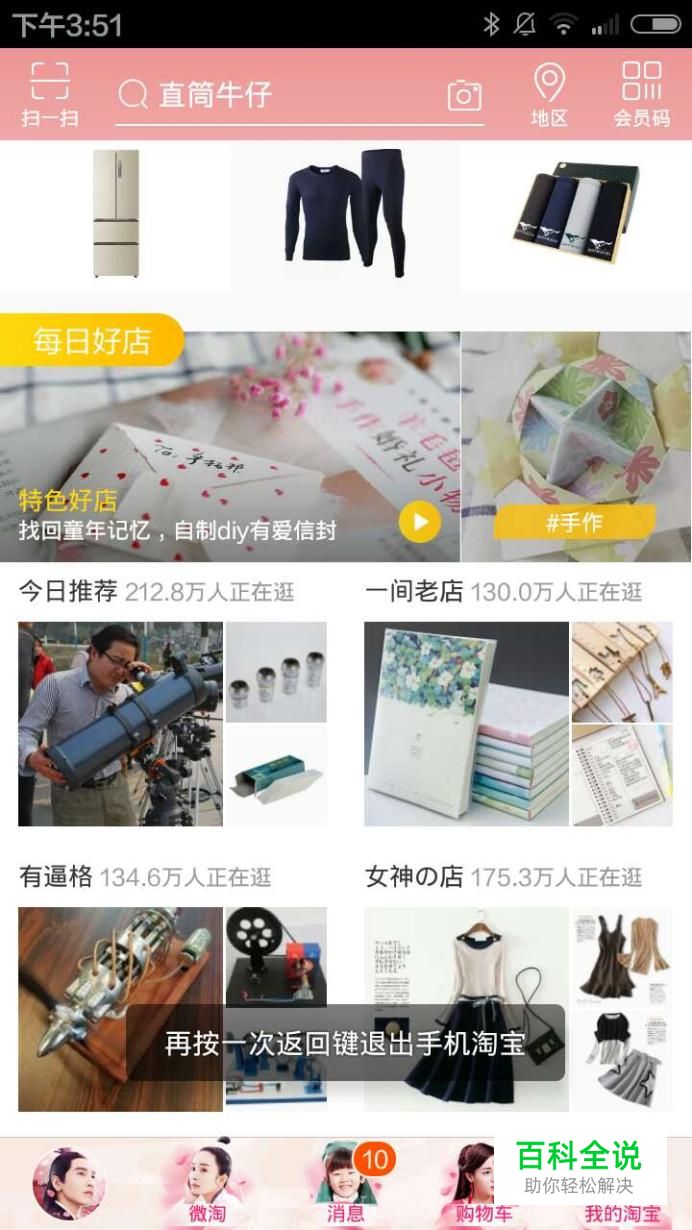The image size is (692, 1230).
Task: Switch to the 我的淘宝 tab
Action: 622,1212
